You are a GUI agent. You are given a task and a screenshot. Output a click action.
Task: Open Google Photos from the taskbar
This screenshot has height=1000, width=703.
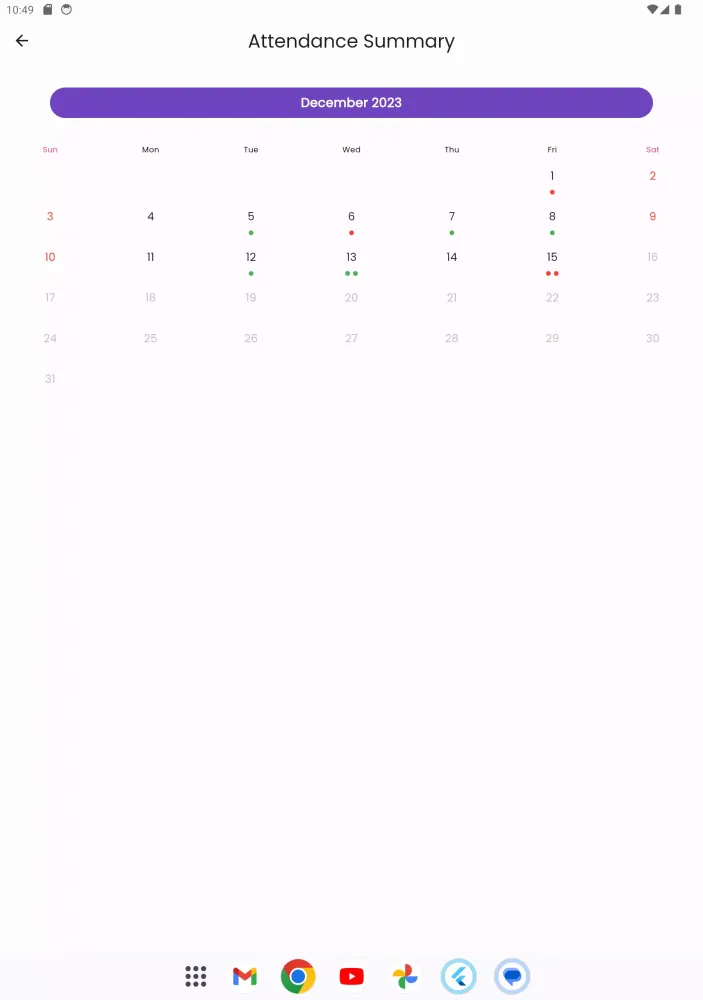click(405, 976)
